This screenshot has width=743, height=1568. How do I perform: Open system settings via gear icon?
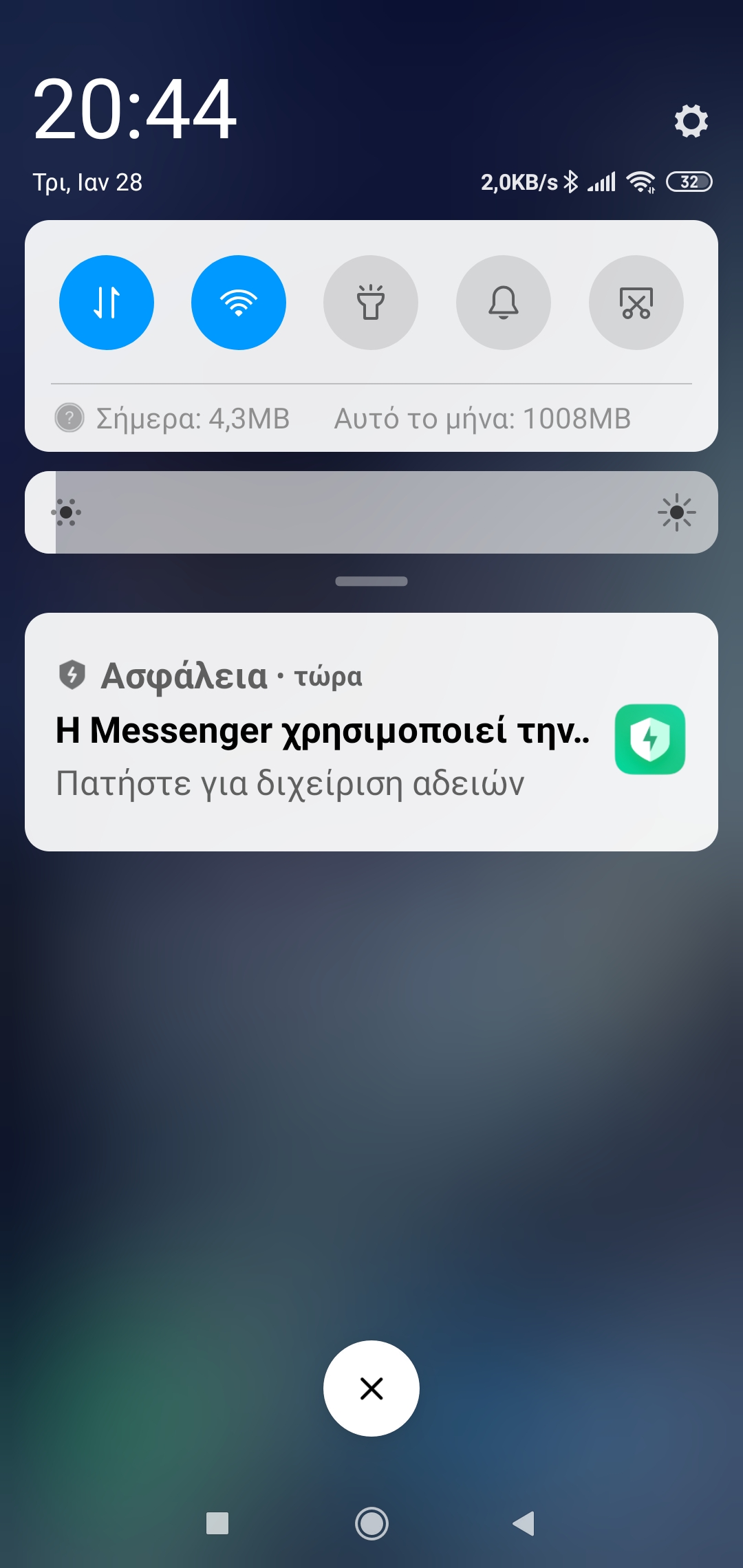[691, 121]
